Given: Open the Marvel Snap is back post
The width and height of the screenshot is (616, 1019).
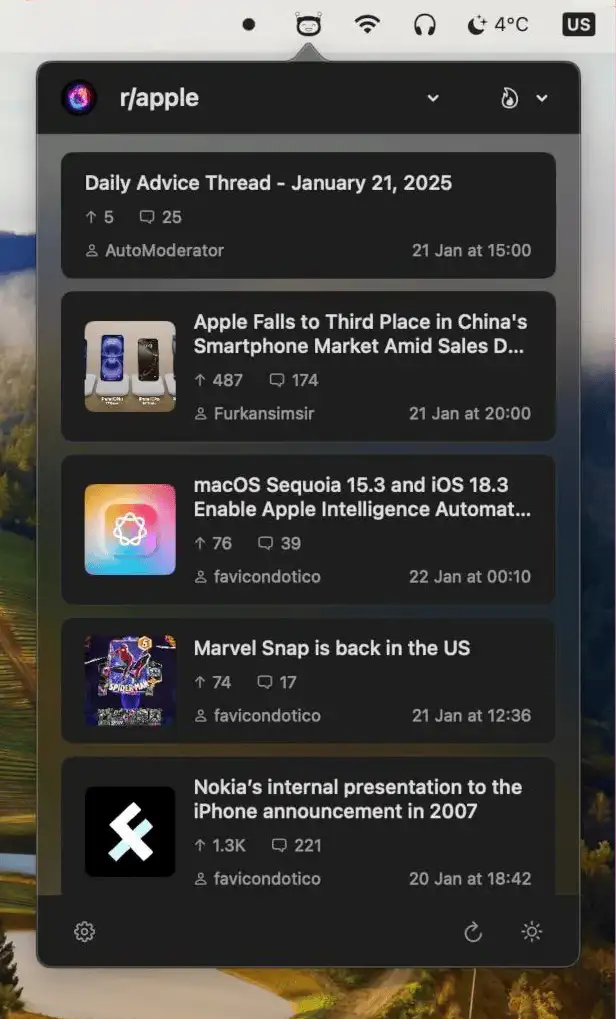Looking at the screenshot, I should tap(309, 680).
